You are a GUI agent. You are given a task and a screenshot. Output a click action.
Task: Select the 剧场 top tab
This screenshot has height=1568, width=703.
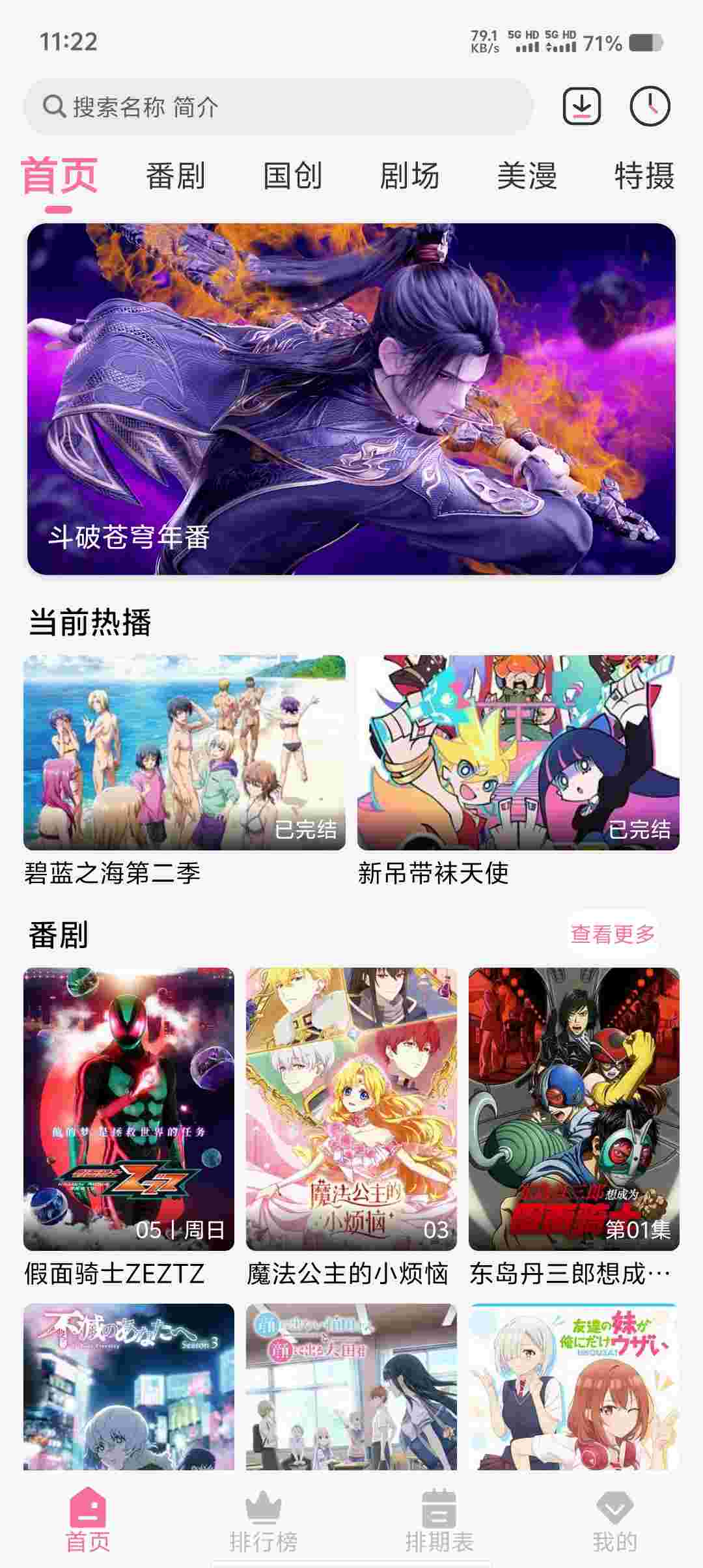409,176
